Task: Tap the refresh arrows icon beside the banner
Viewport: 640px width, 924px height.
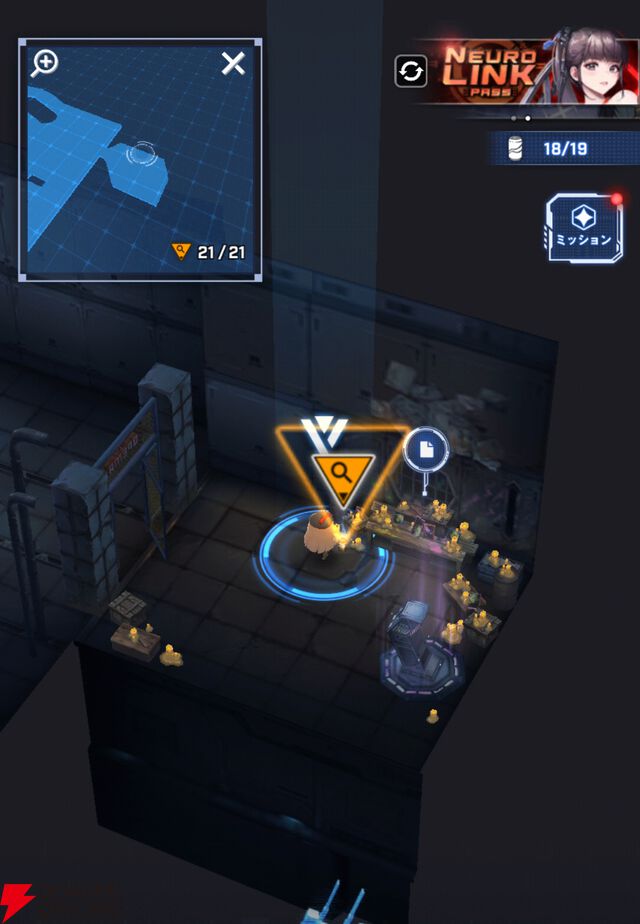Action: click(411, 71)
